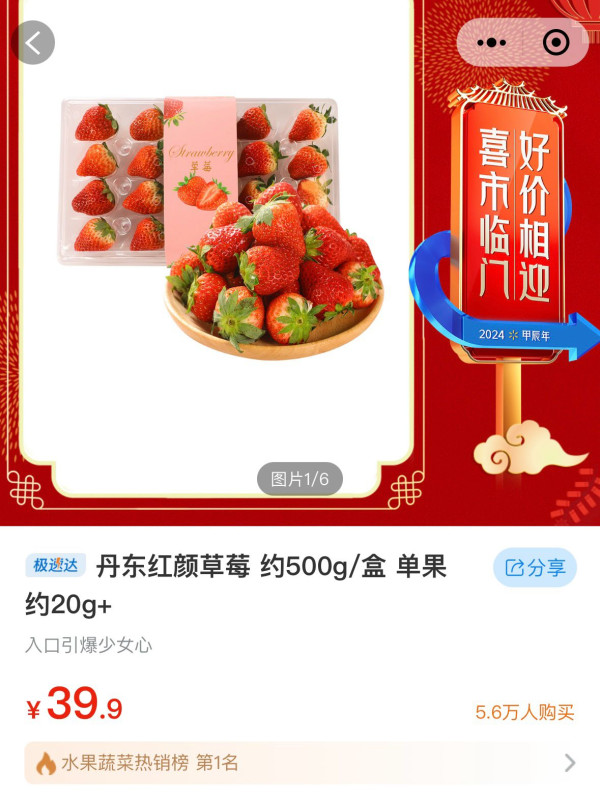The image size is (600, 800).
Task: Open the mini-program more options menu
Action: click(x=491, y=43)
